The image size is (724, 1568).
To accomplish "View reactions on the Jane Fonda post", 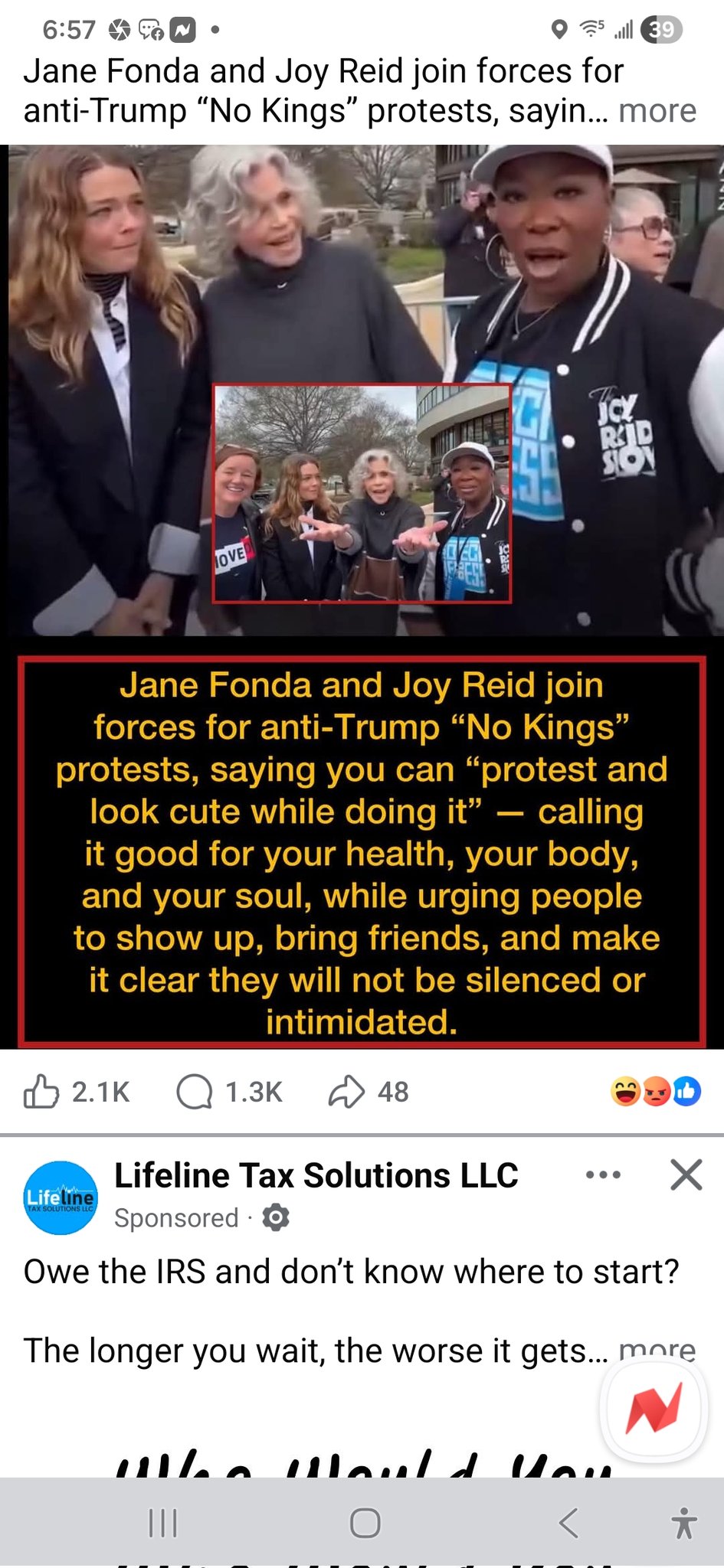I will tap(655, 1092).
